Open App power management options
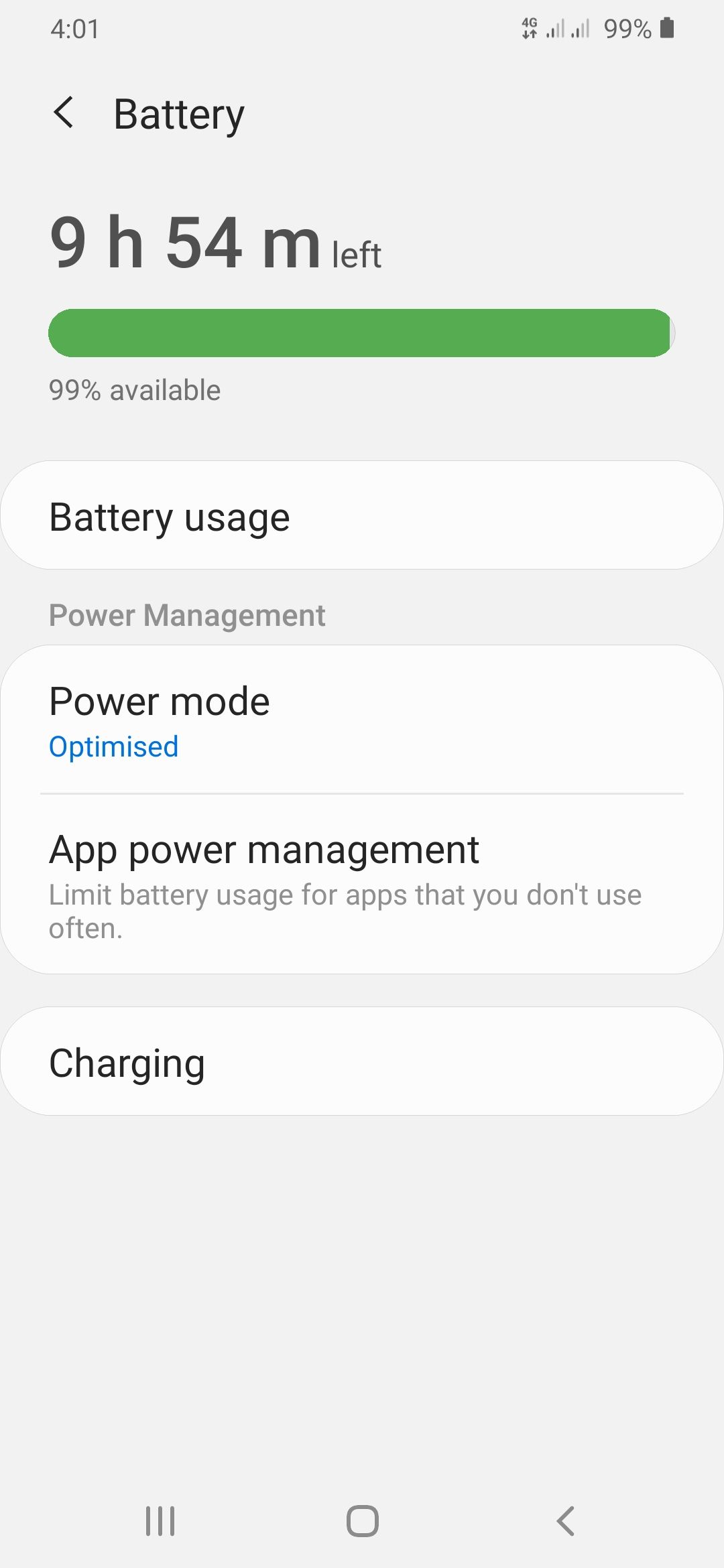 pyautogui.click(x=362, y=885)
